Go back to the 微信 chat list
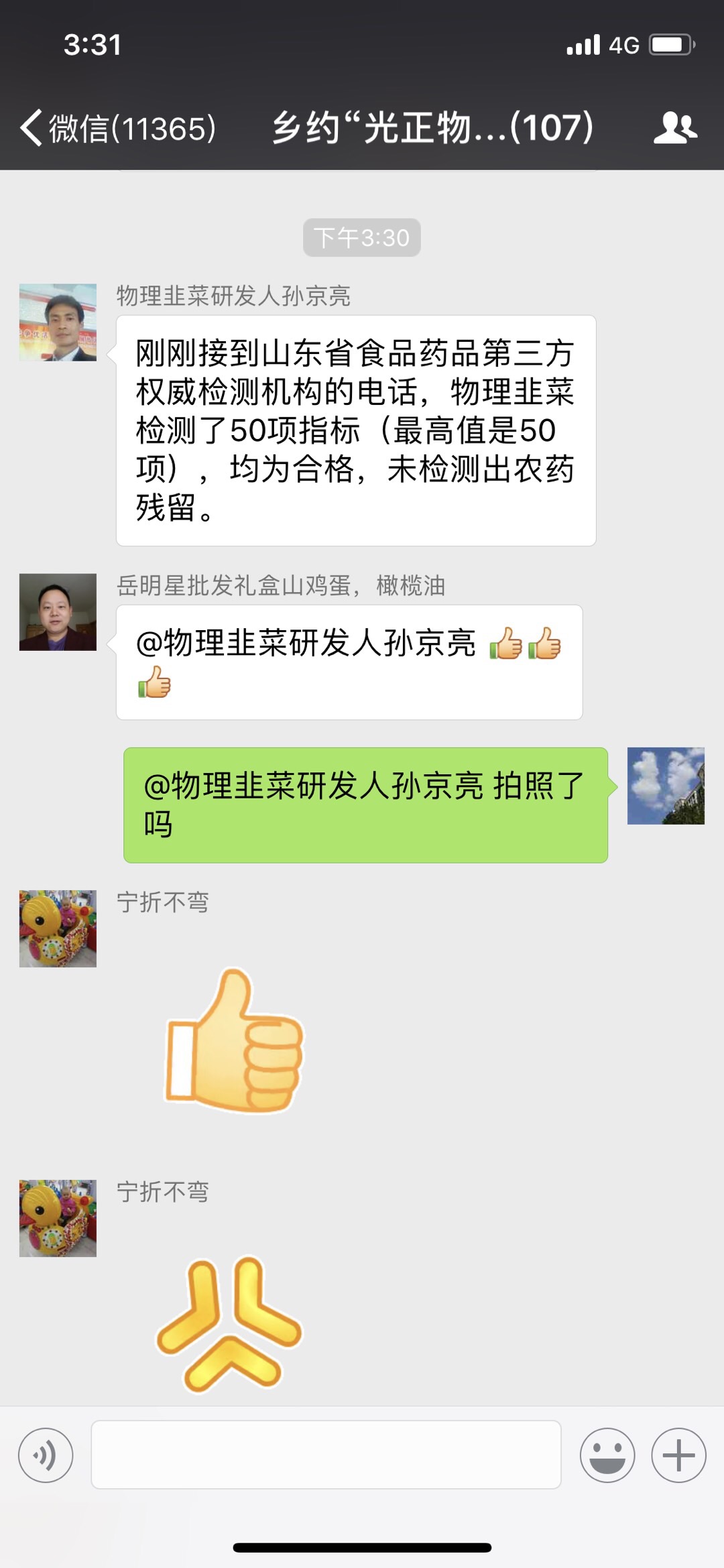 pyautogui.click(x=117, y=127)
